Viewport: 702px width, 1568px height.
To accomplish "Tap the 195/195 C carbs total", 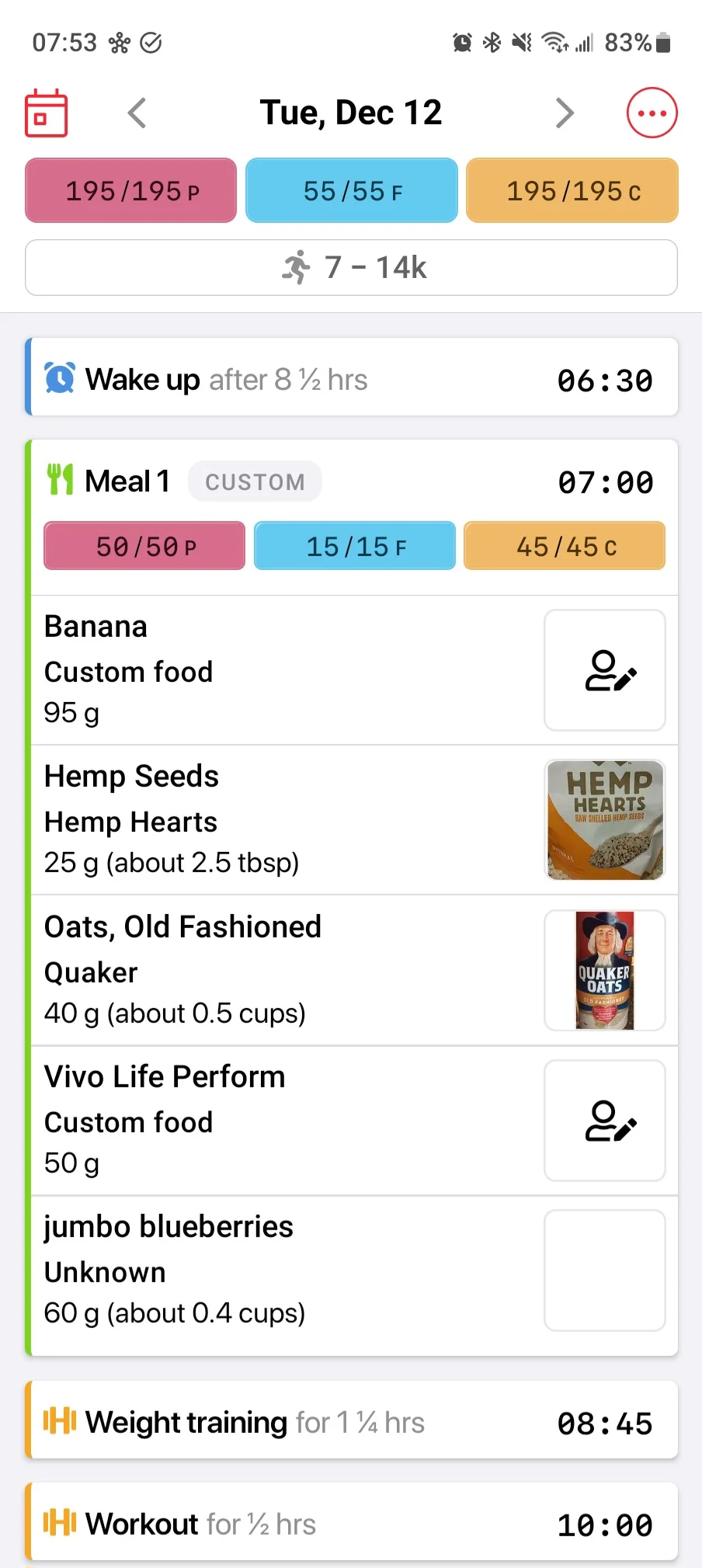I will [572, 190].
